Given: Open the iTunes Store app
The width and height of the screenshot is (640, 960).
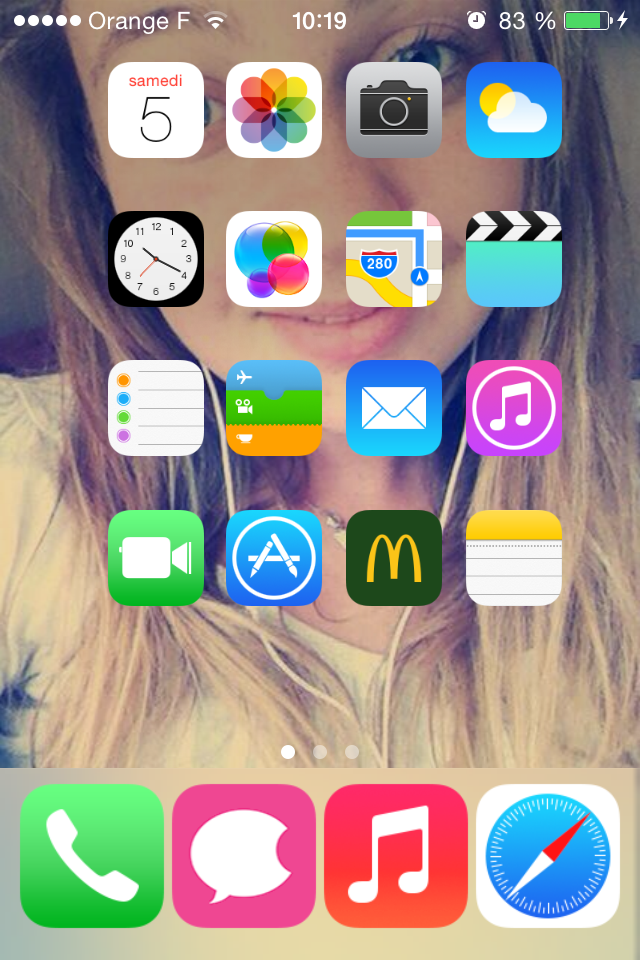Looking at the screenshot, I should pyautogui.click(x=514, y=408).
